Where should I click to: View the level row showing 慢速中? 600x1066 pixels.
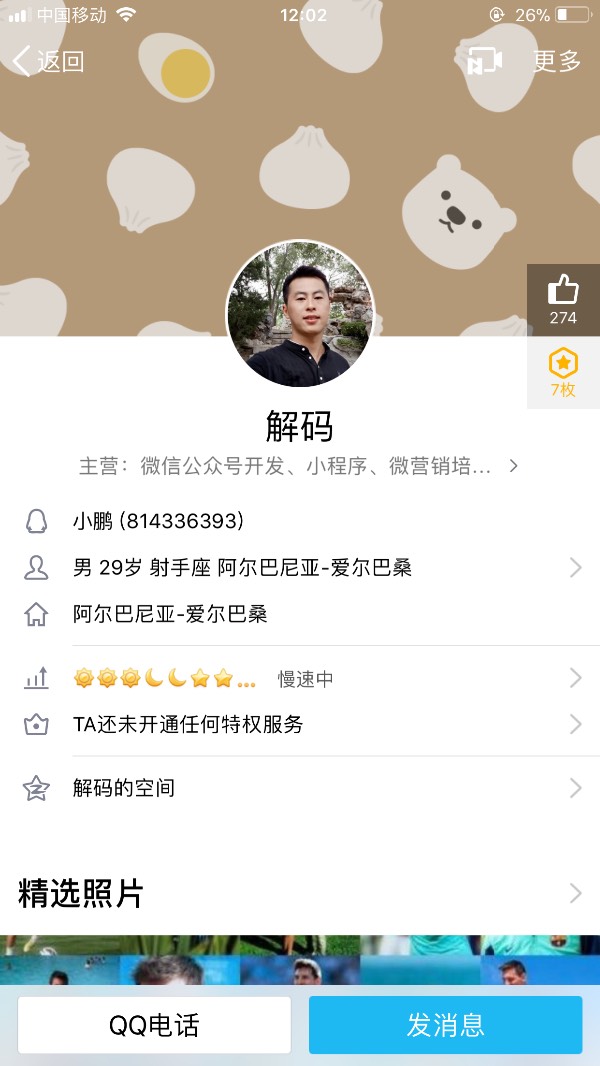pos(300,679)
